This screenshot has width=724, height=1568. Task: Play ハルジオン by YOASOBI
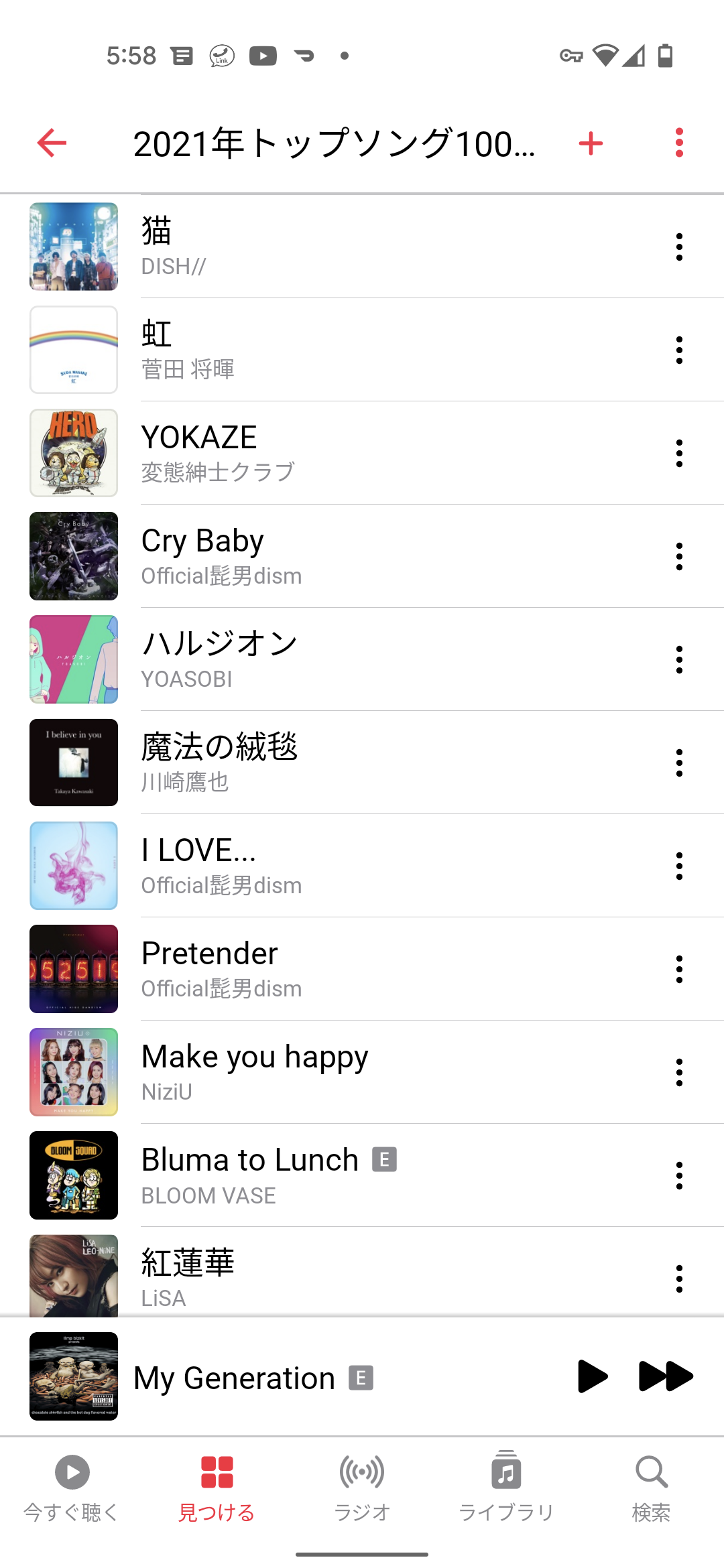[x=335, y=659]
